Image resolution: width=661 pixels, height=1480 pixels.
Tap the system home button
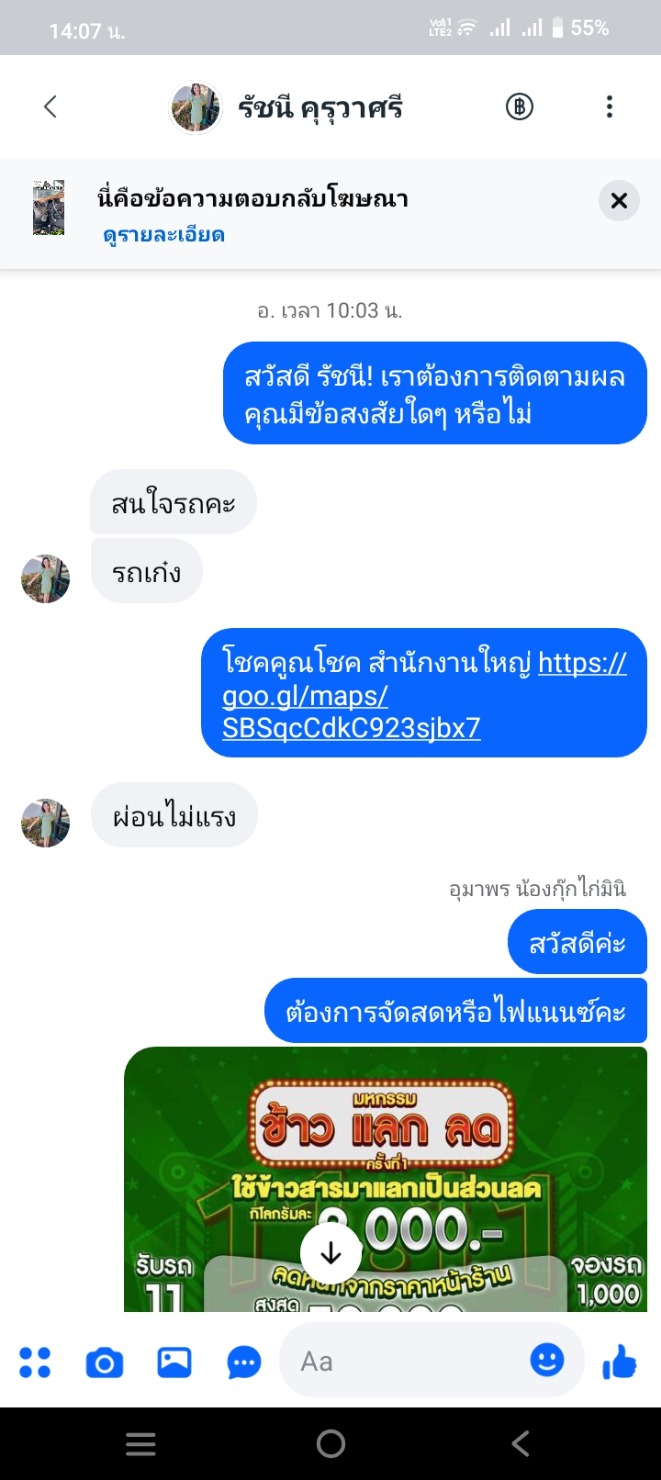330,1443
